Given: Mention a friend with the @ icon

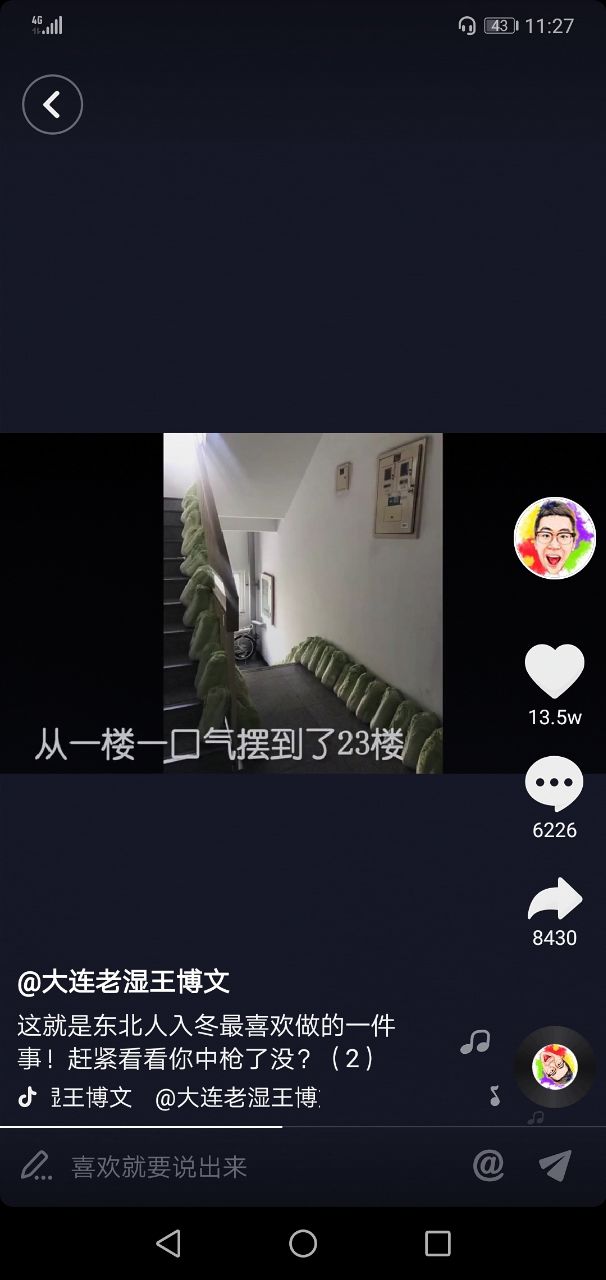Looking at the screenshot, I should pos(488,1165).
